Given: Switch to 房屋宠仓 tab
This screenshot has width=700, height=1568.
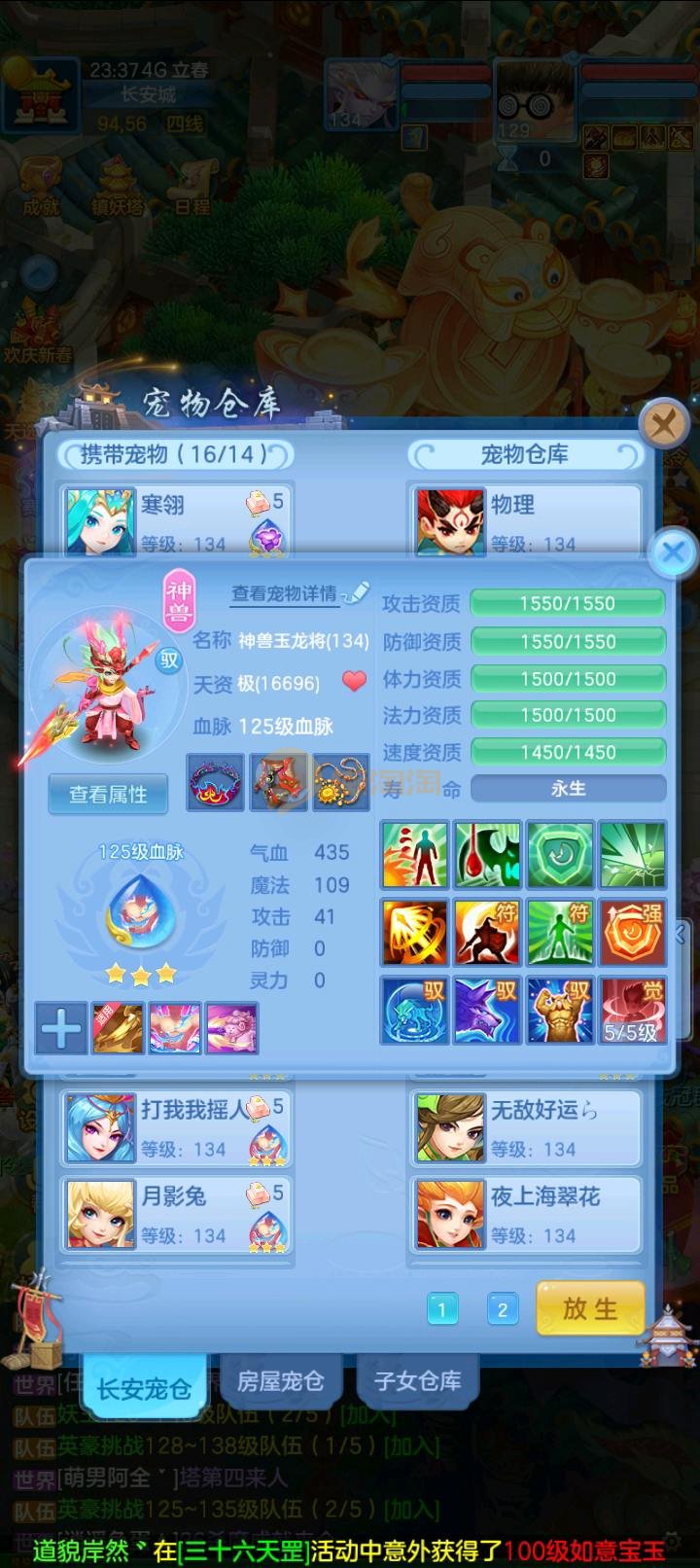Looking at the screenshot, I should coord(280,1381).
